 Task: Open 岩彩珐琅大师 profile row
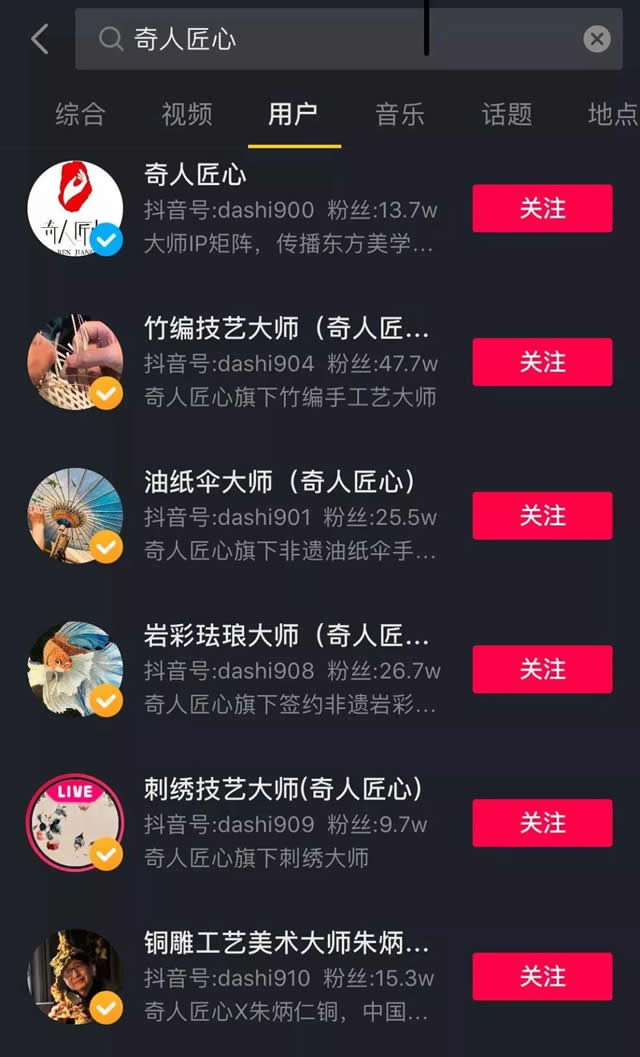(x=290, y=670)
